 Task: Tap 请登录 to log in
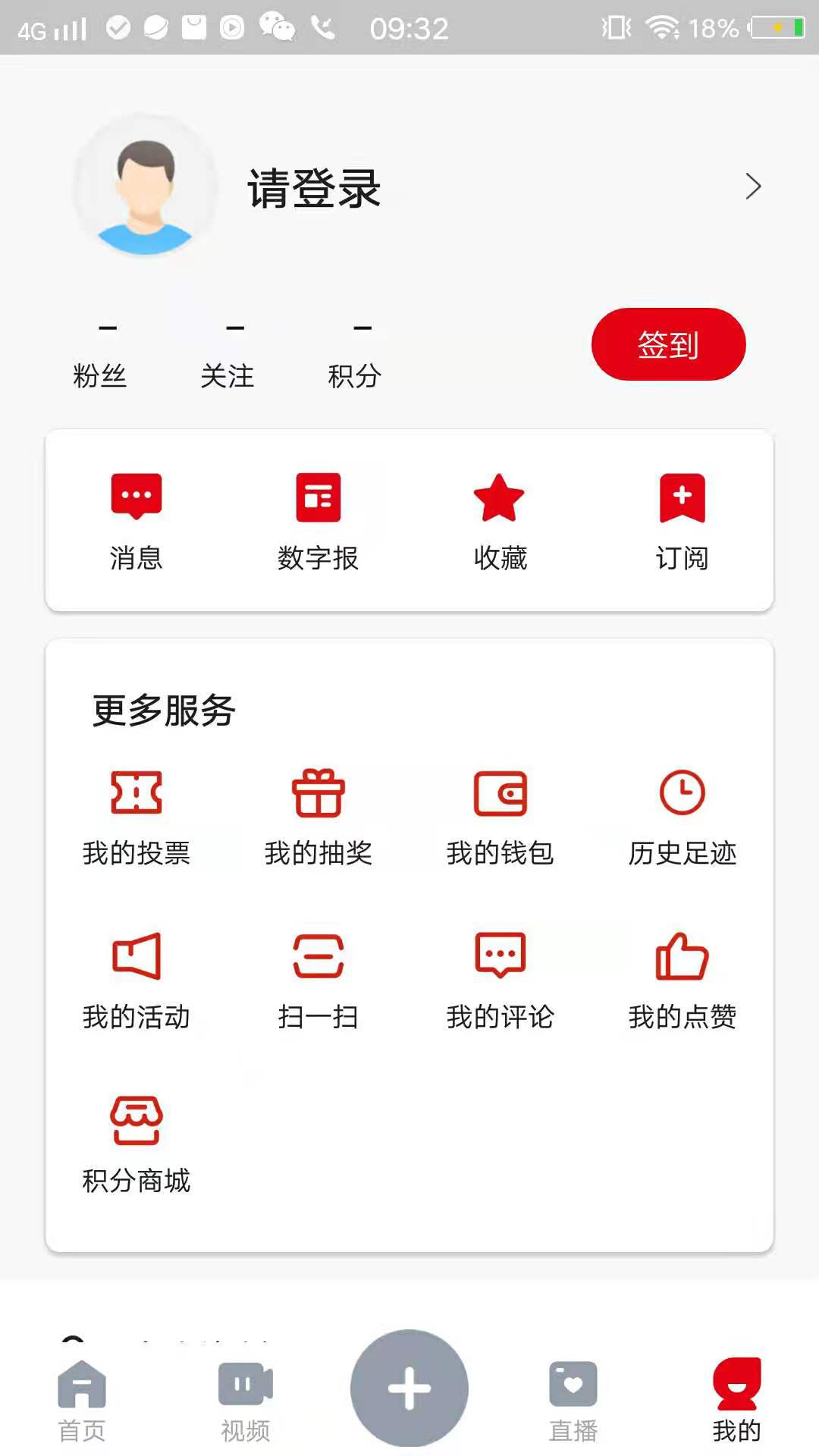(x=314, y=187)
